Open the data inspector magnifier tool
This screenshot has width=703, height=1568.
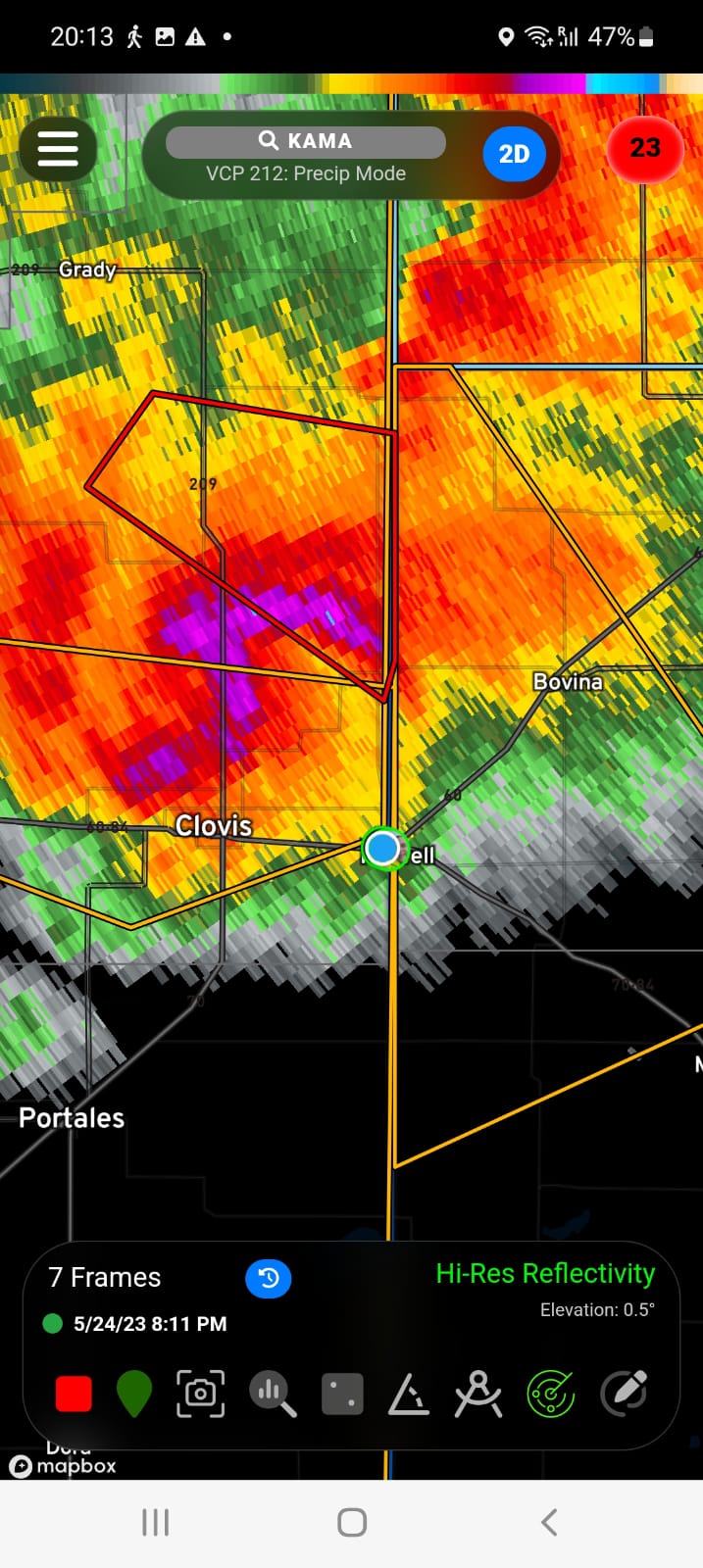coord(272,1394)
